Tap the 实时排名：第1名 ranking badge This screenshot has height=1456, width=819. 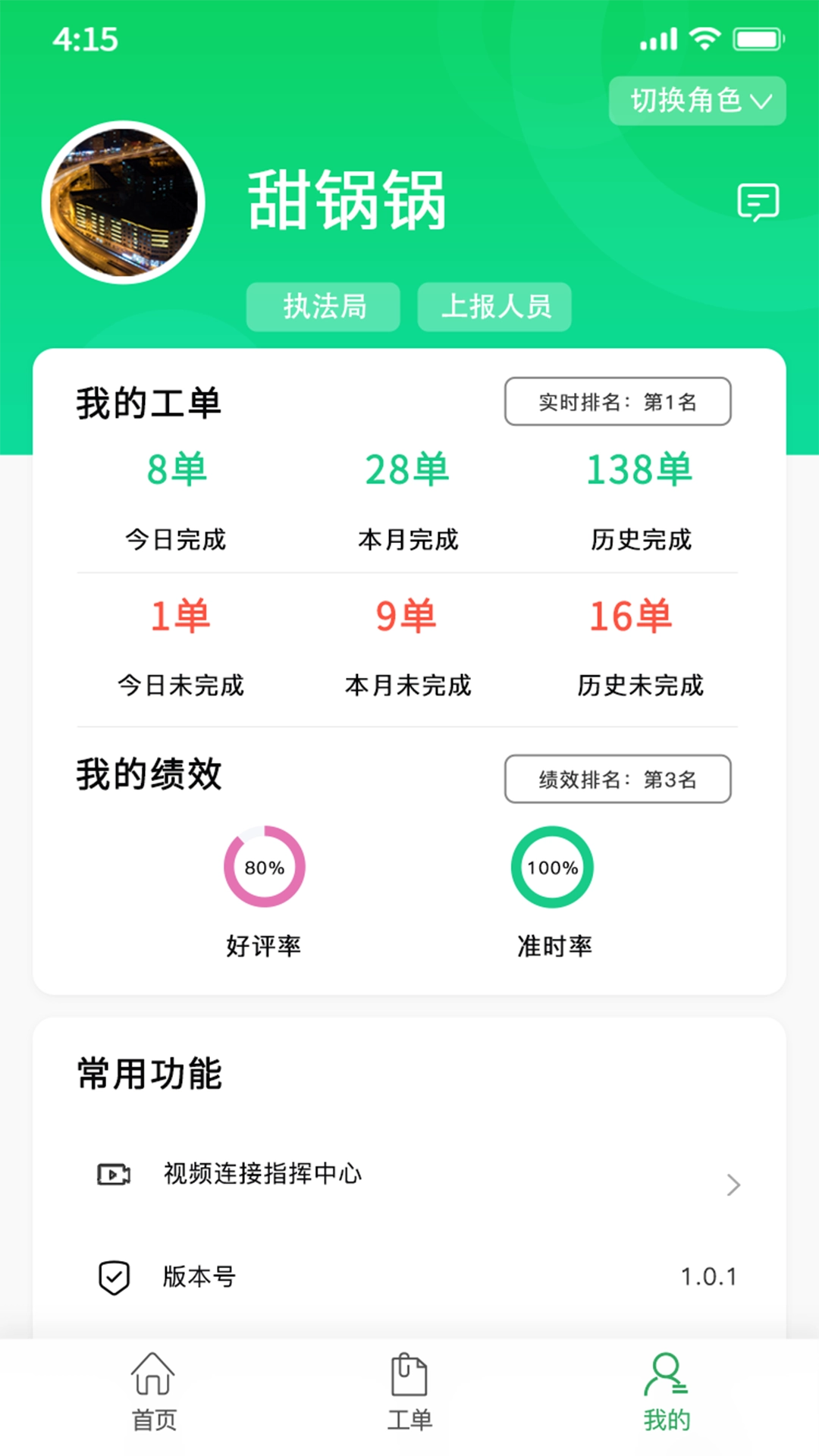tap(618, 401)
